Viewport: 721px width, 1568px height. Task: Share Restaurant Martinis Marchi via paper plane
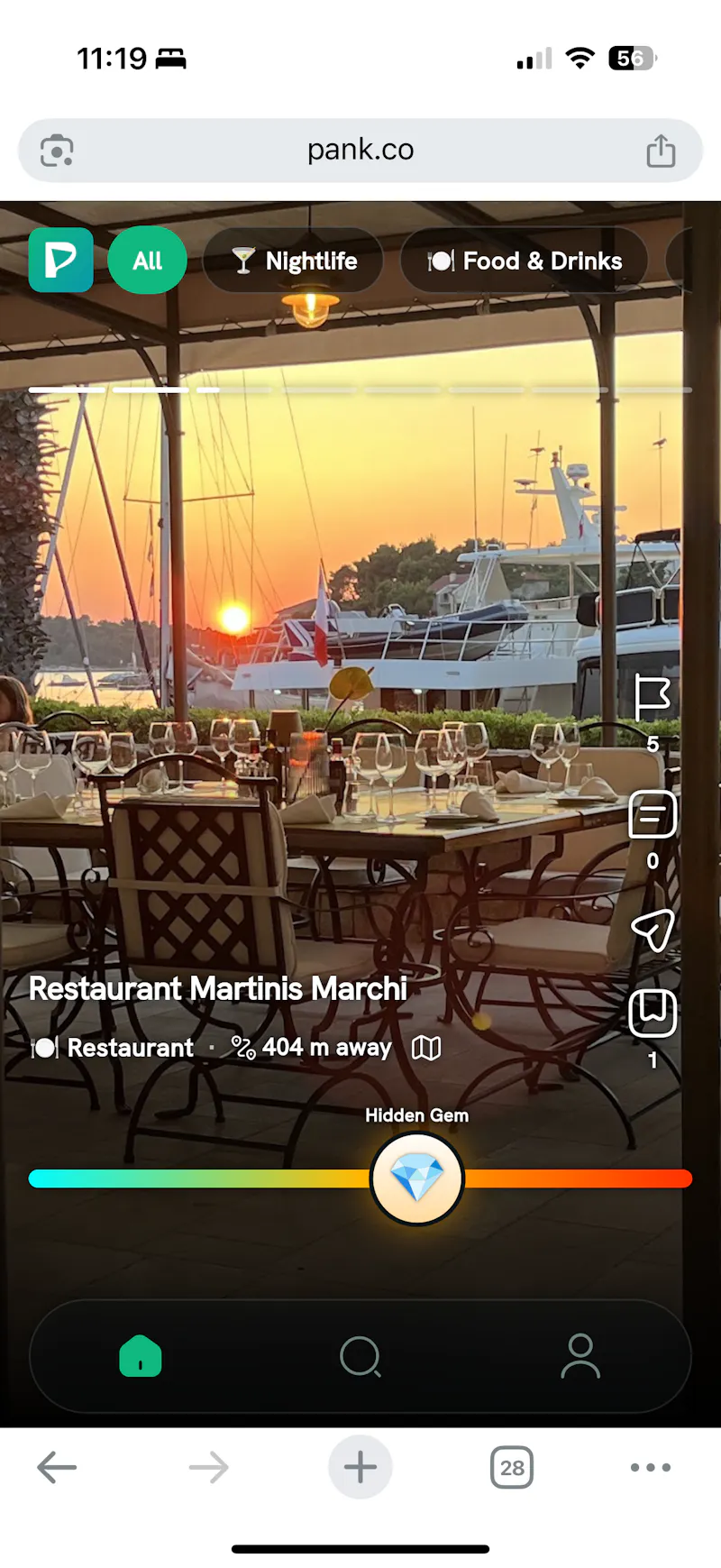point(653,930)
